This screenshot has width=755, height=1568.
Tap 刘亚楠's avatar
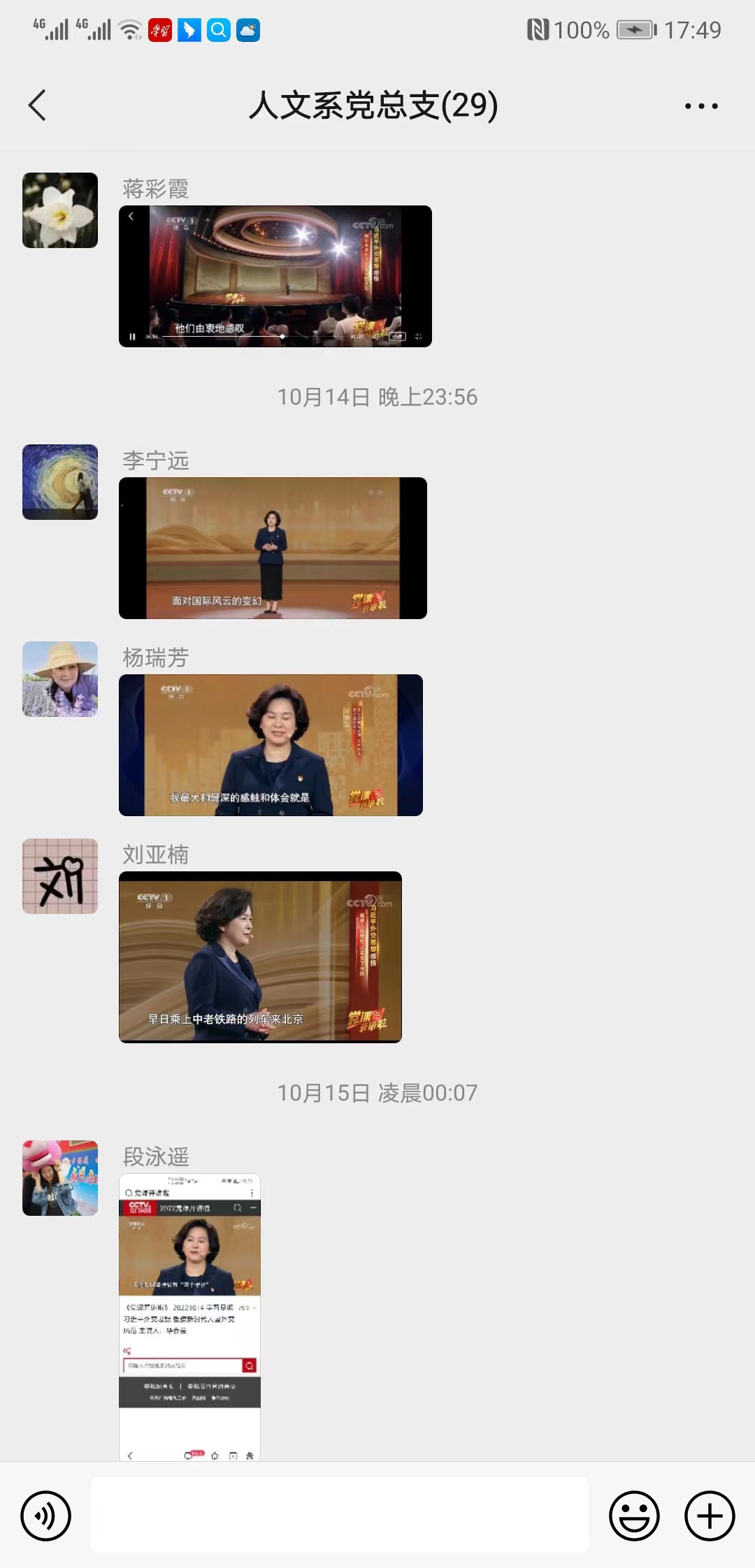click(60, 876)
